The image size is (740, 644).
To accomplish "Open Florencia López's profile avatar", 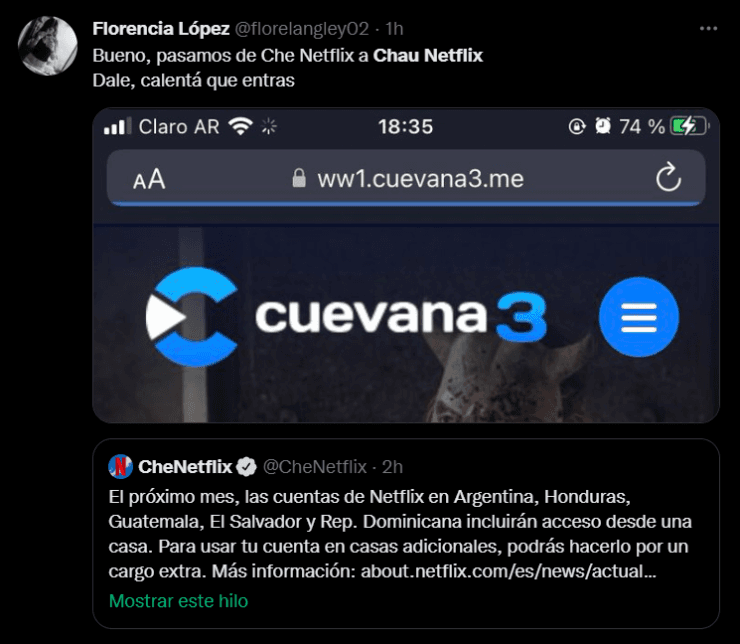I will click(47, 47).
